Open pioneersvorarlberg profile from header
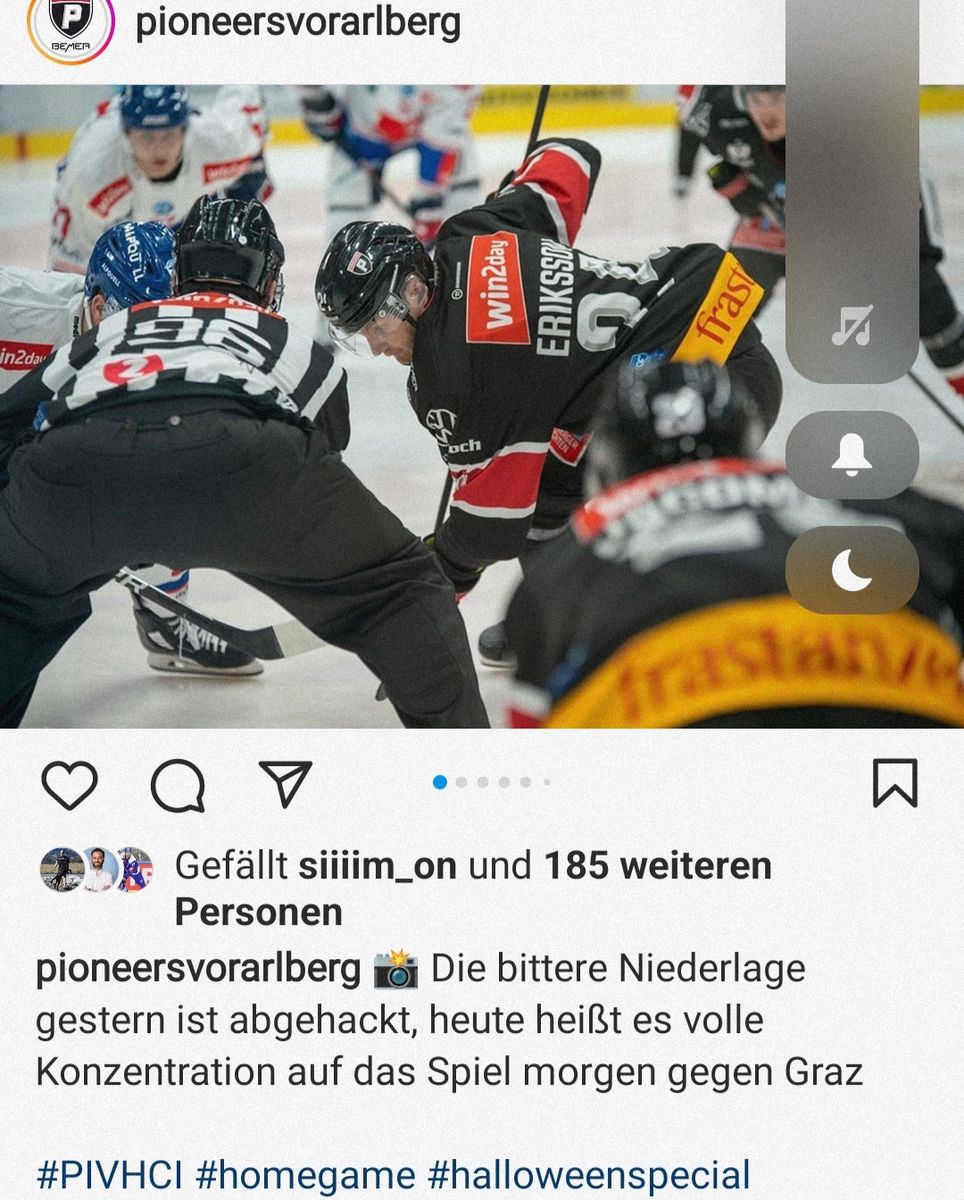Viewport: 964px width, 1200px height. coord(298,22)
